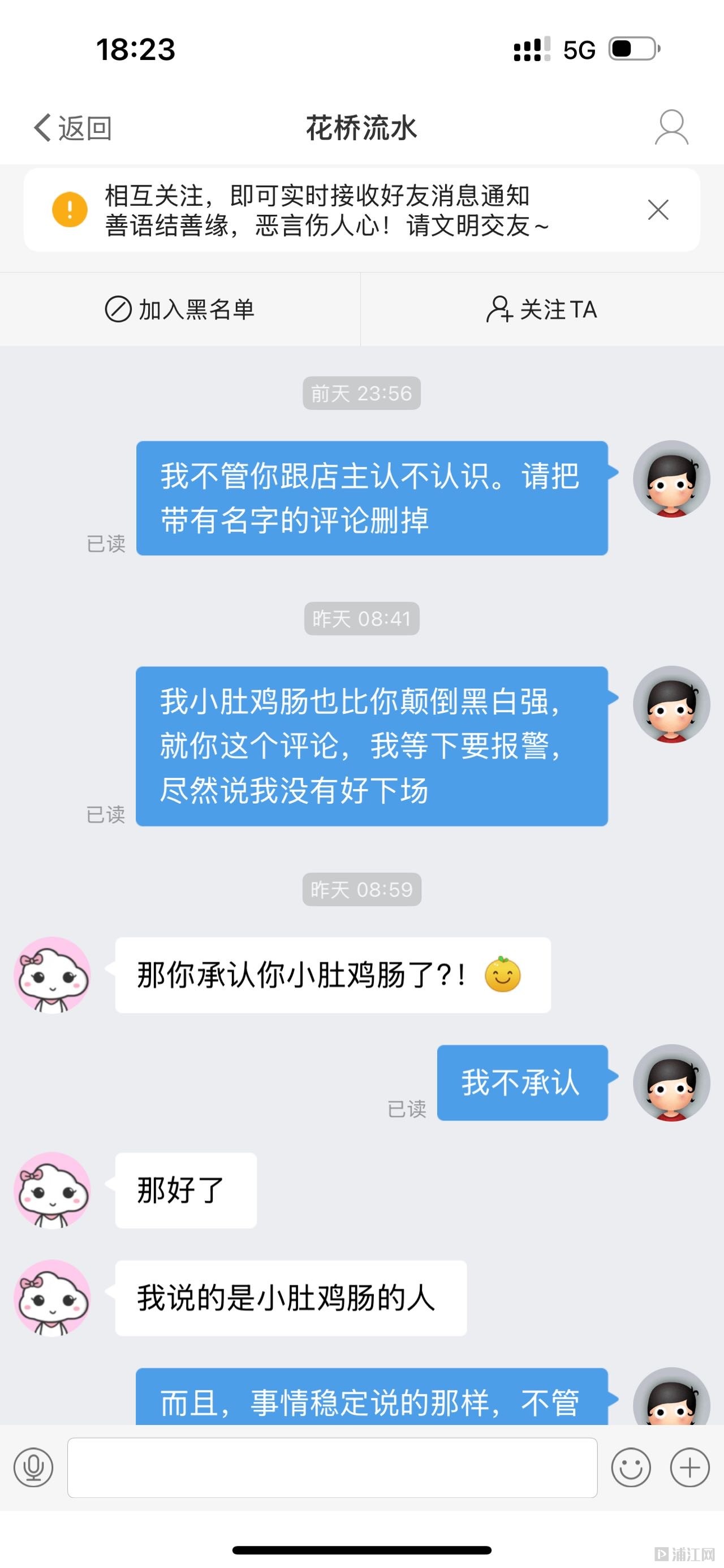Go back with the 返回 button

[72, 128]
